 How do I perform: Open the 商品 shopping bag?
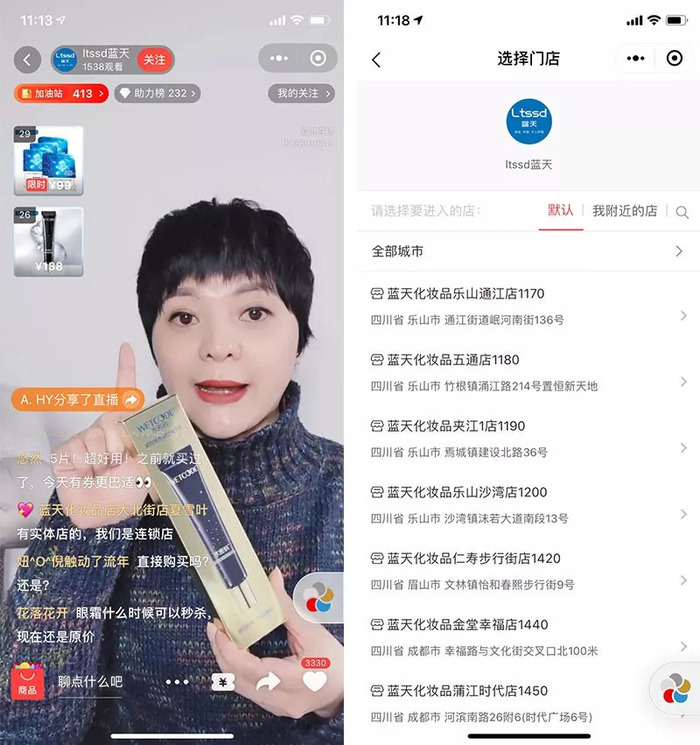(x=27, y=682)
